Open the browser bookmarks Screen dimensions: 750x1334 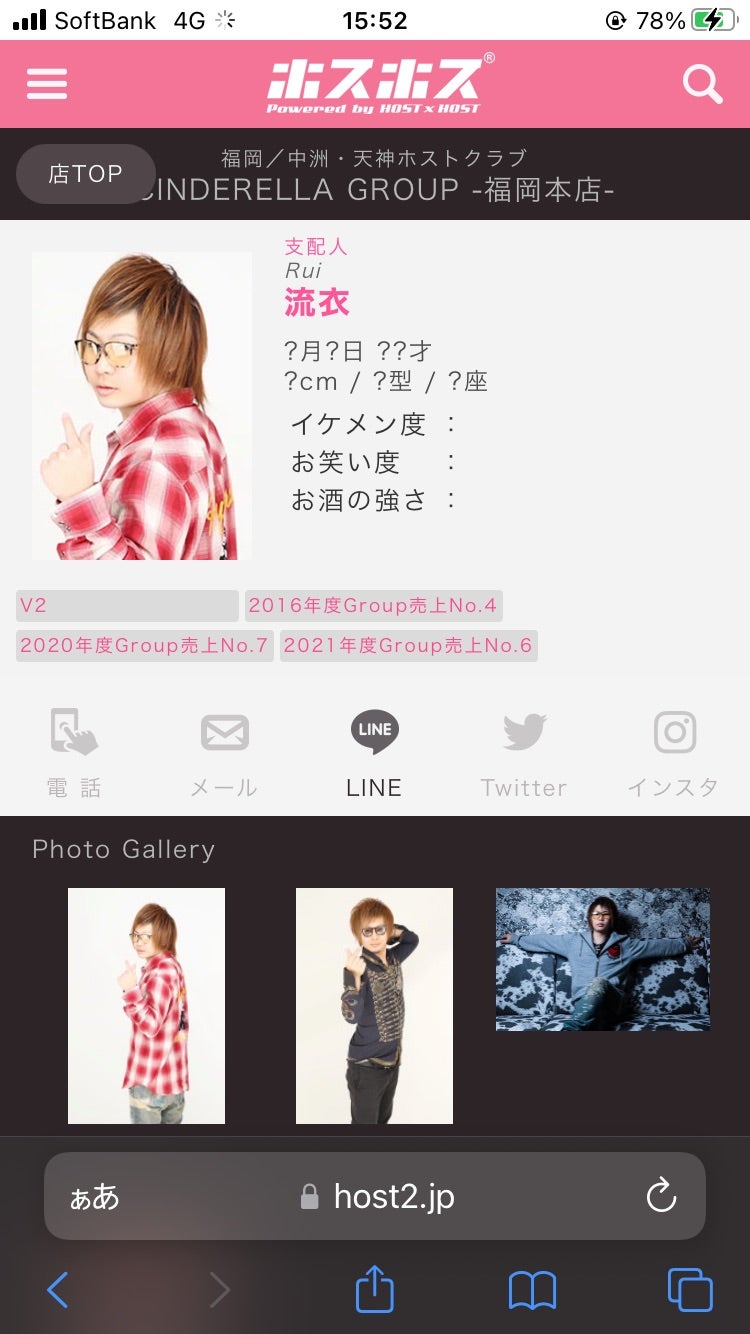tap(532, 1290)
